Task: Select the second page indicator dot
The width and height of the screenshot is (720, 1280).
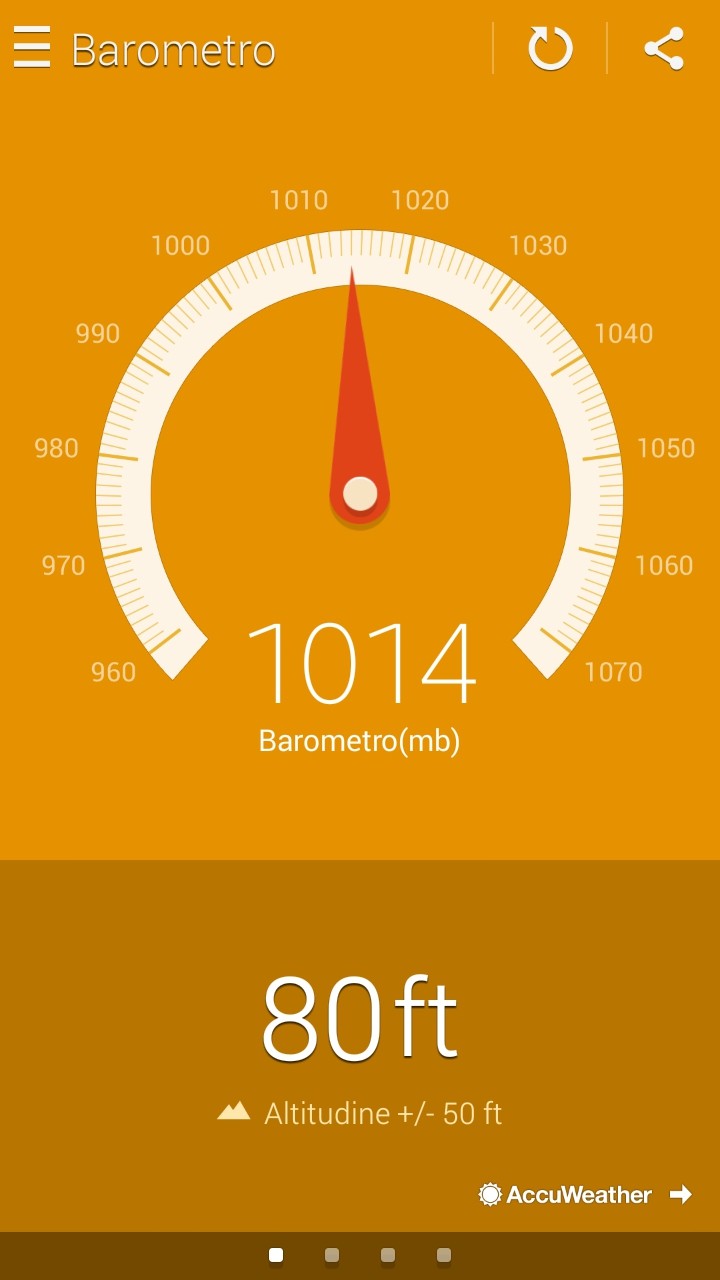Action: pyautogui.click(x=332, y=1255)
